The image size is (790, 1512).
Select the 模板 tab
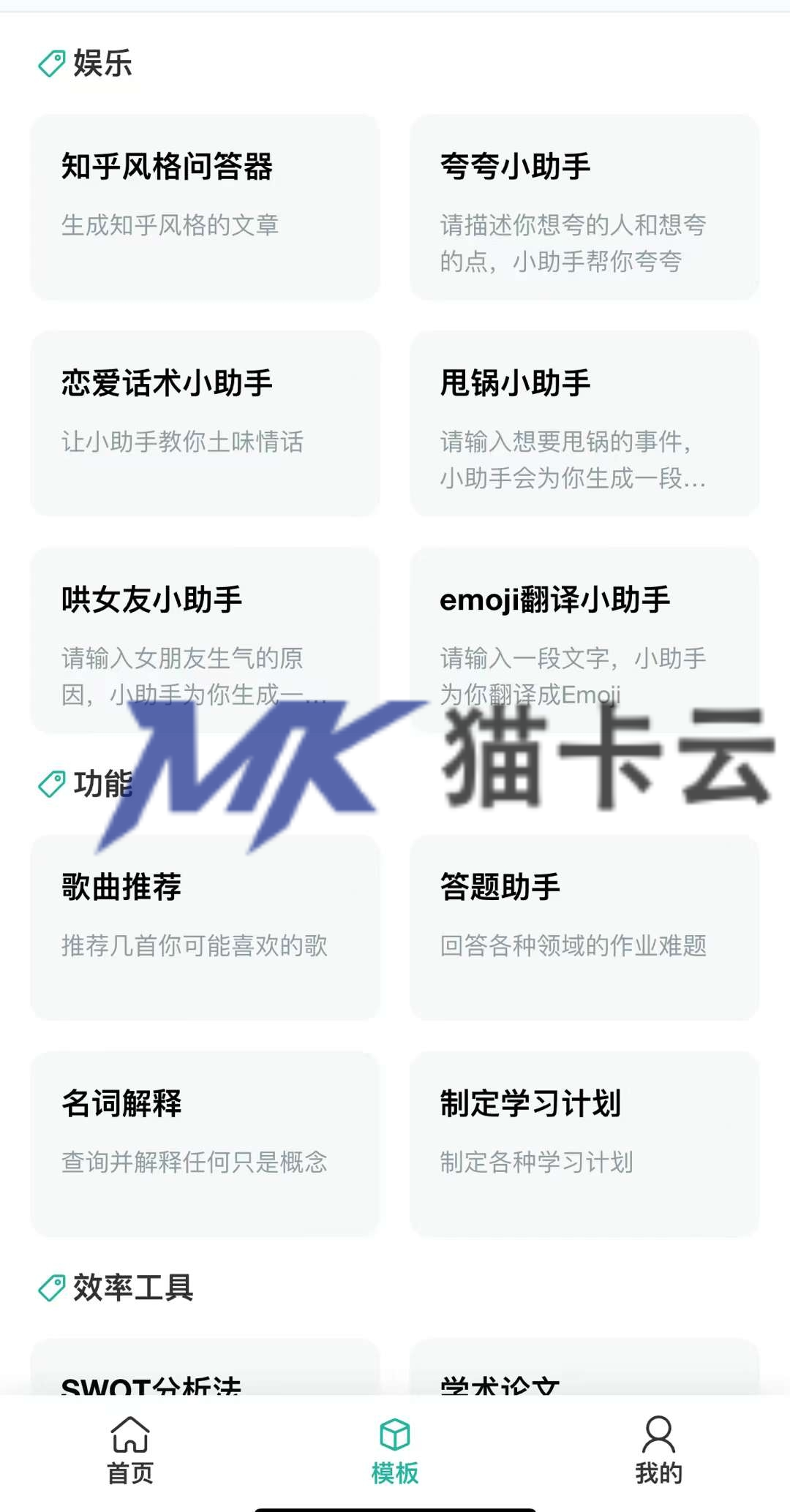click(x=395, y=1451)
